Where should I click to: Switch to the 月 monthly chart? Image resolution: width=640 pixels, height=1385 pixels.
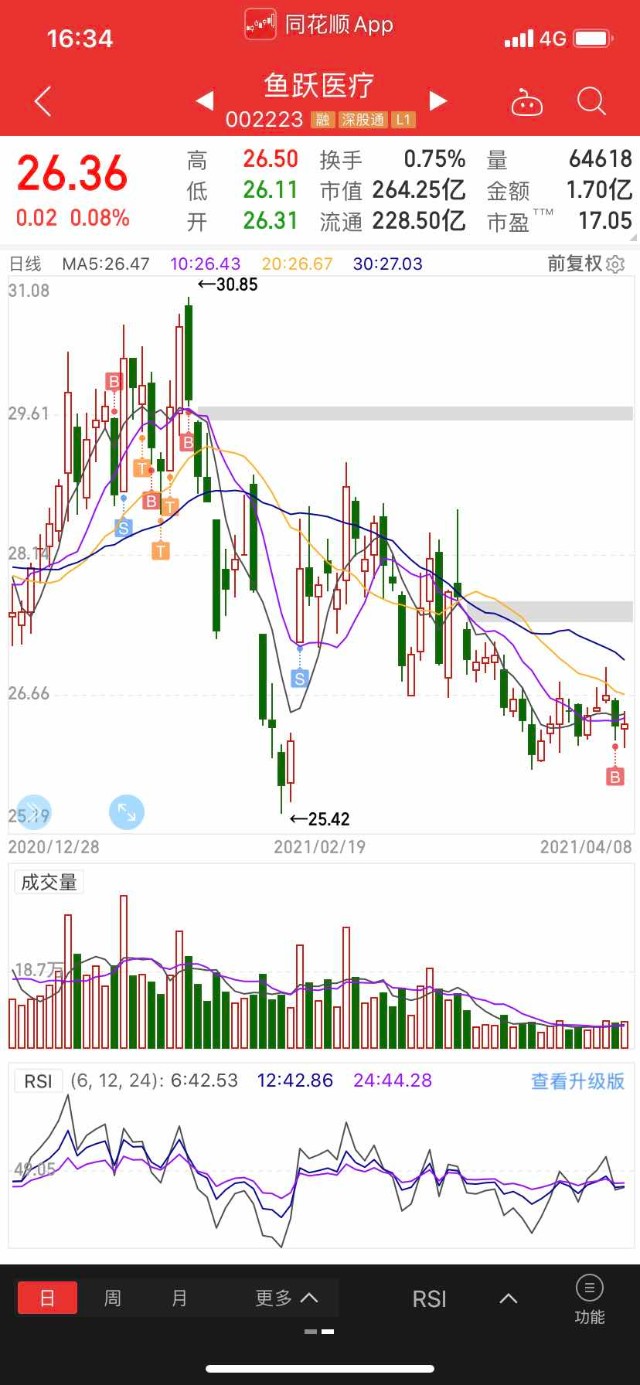[179, 1298]
